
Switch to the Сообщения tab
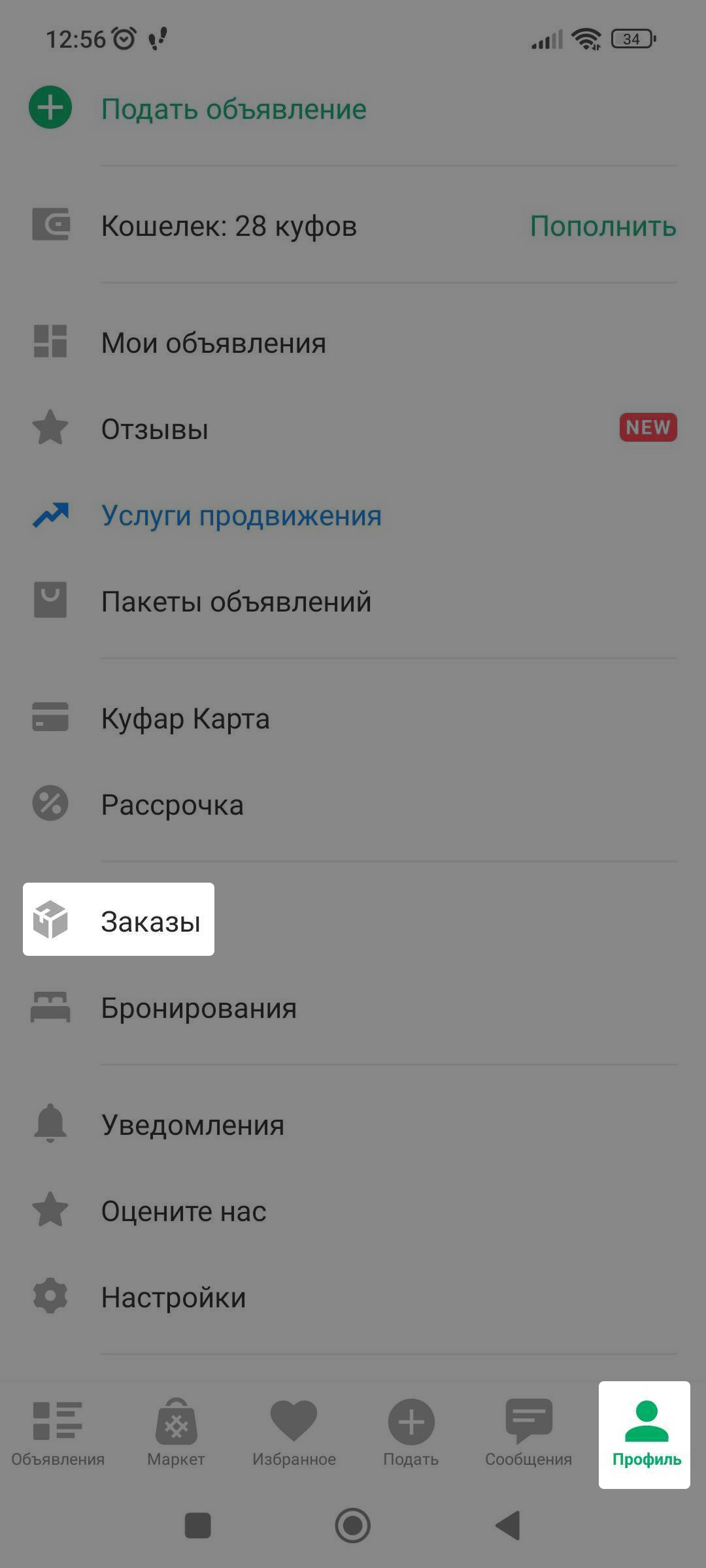(528, 1433)
